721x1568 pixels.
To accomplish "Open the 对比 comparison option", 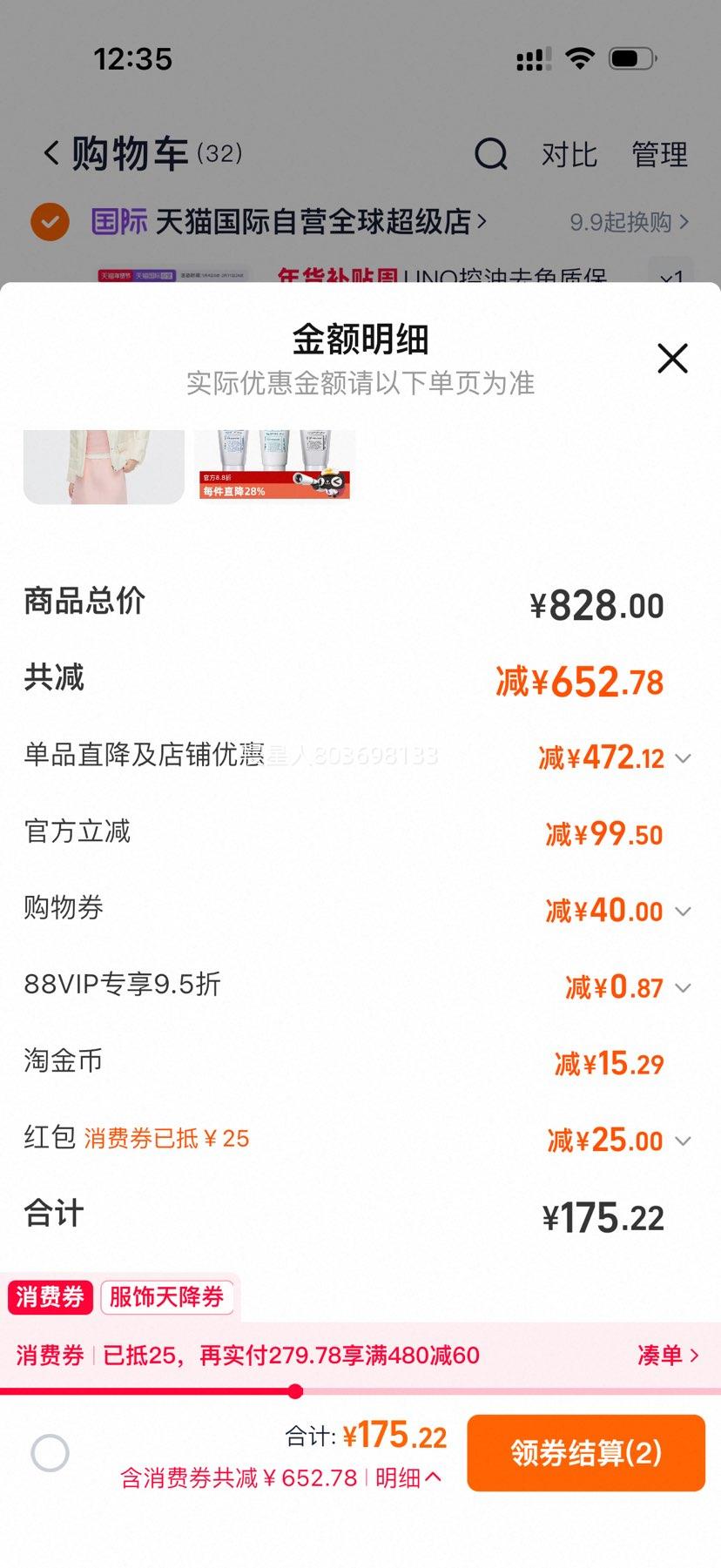I will coord(569,154).
